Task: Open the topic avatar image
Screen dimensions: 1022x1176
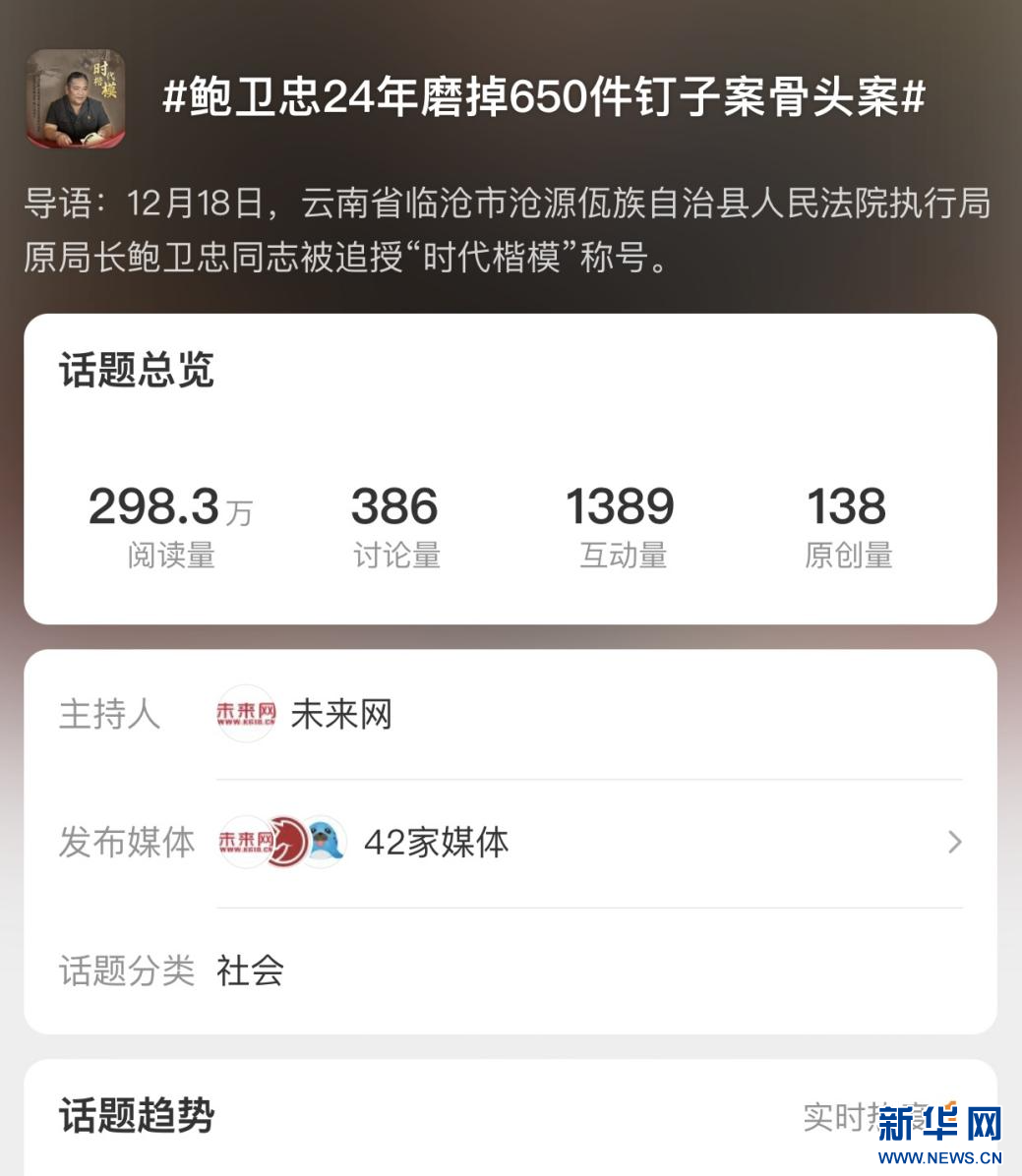Action: 76,99
